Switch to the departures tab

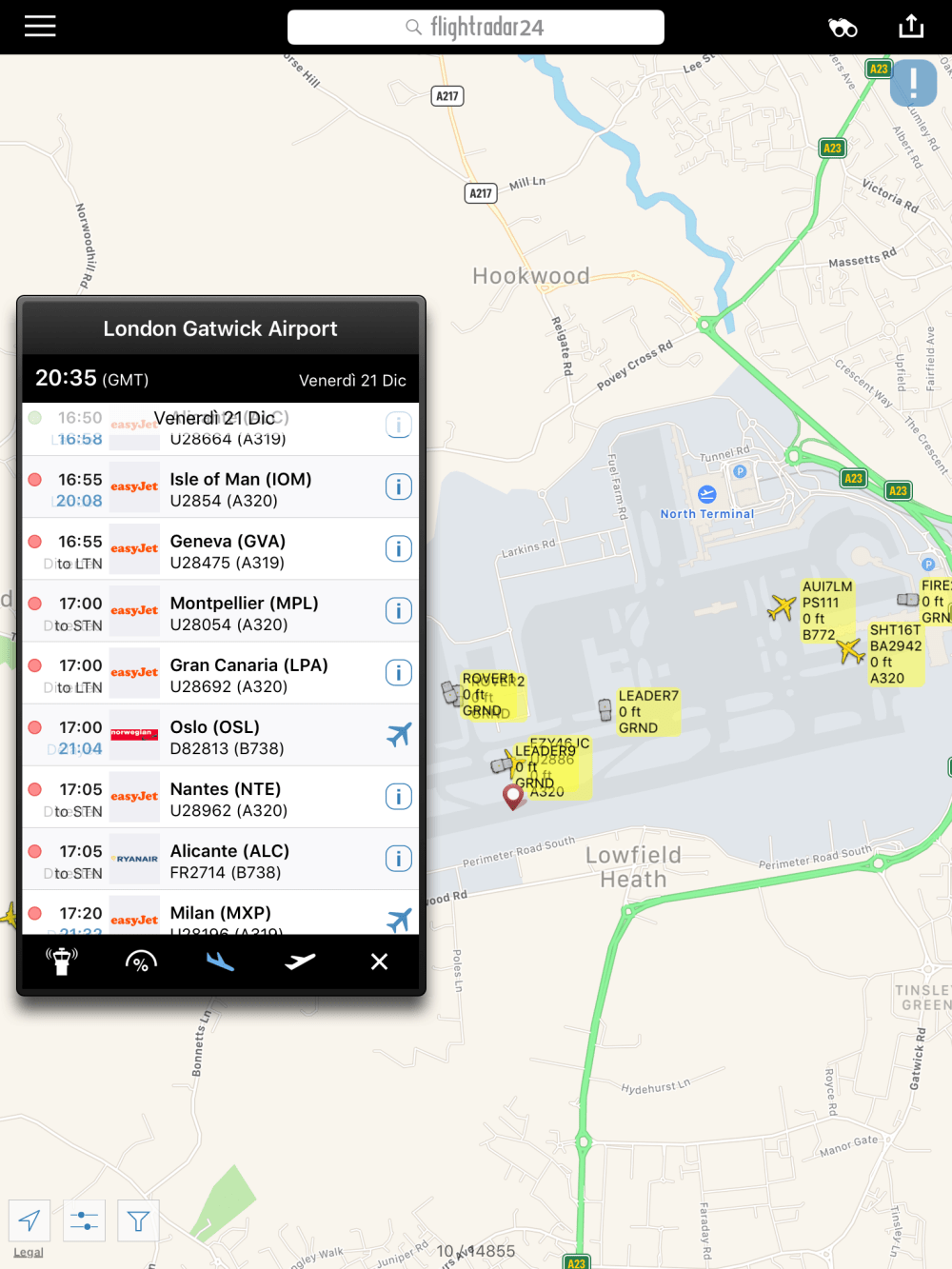(x=300, y=962)
